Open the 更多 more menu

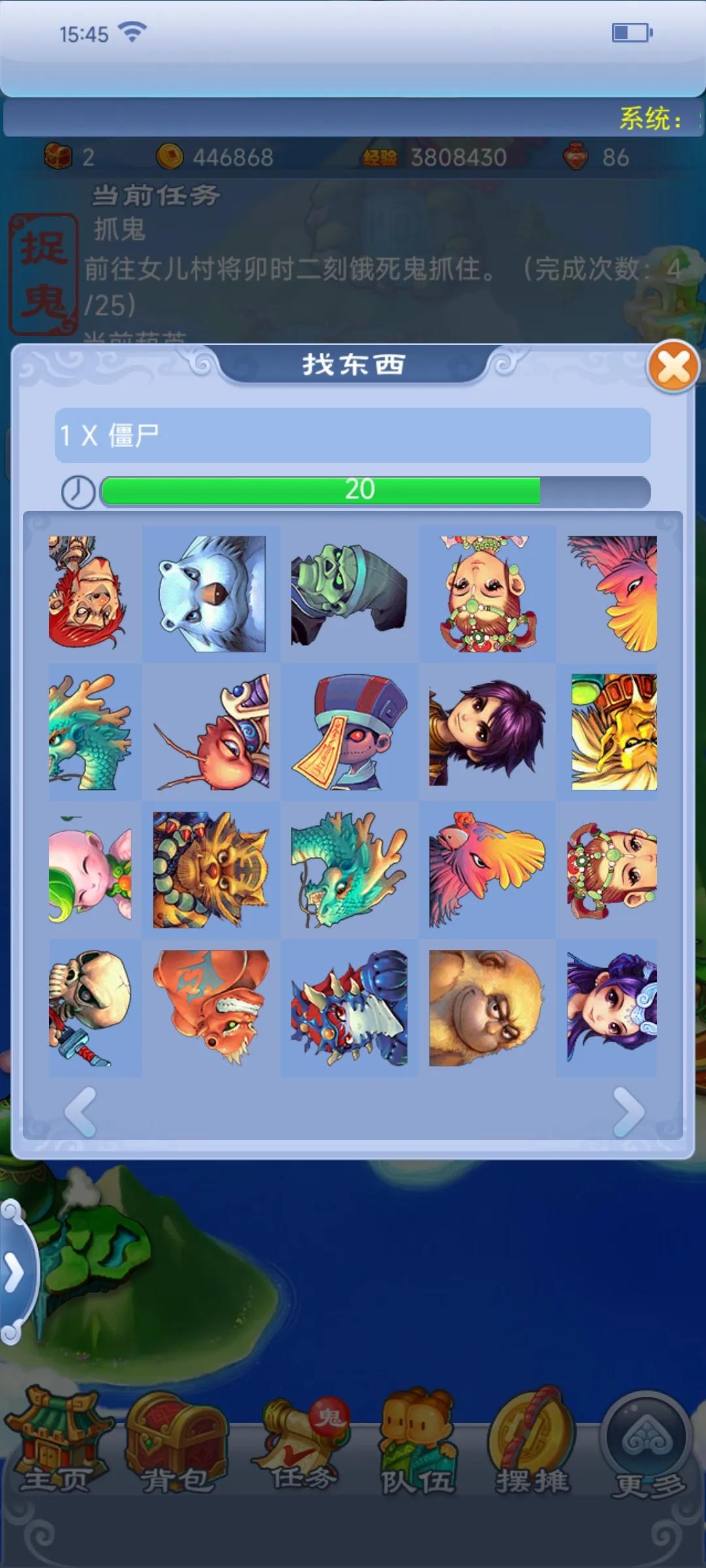pos(647,1447)
